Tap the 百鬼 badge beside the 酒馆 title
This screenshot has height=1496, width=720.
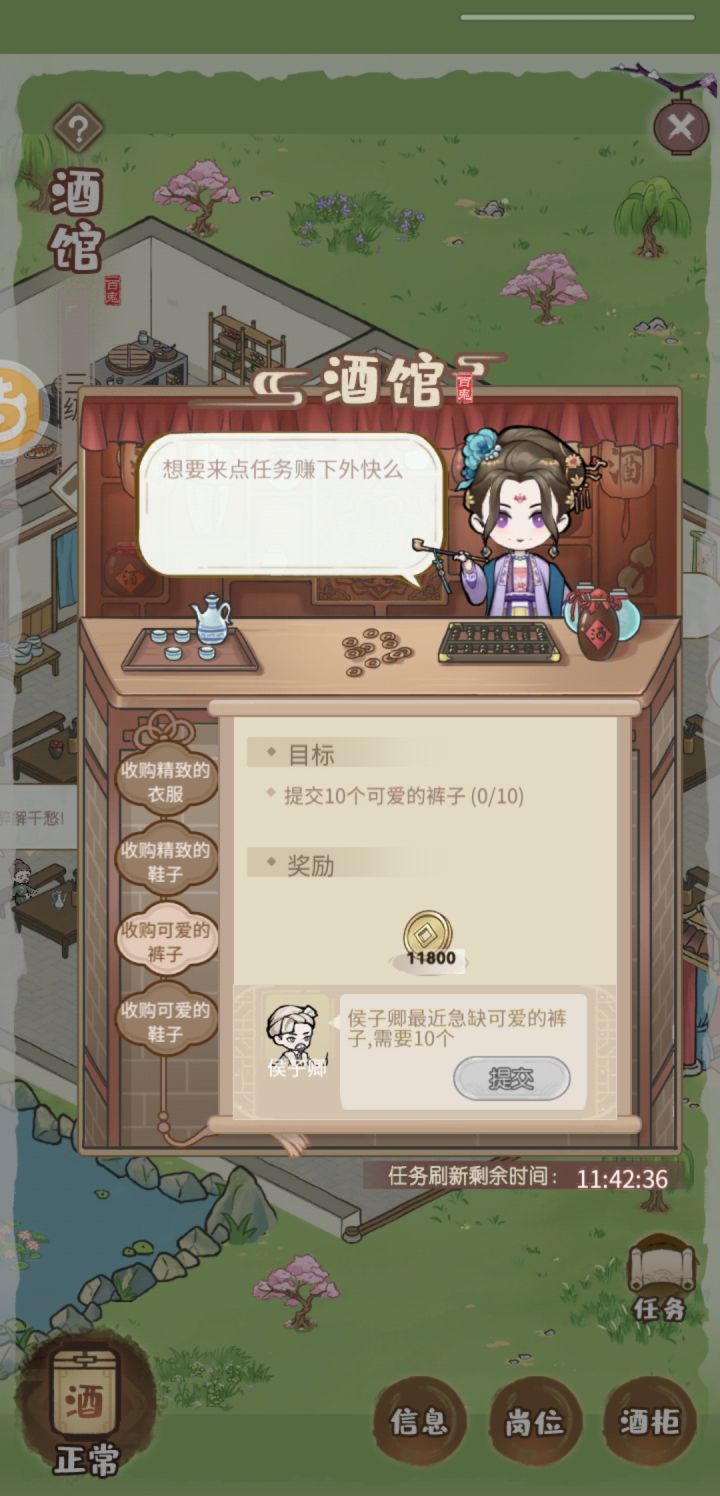(x=466, y=390)
